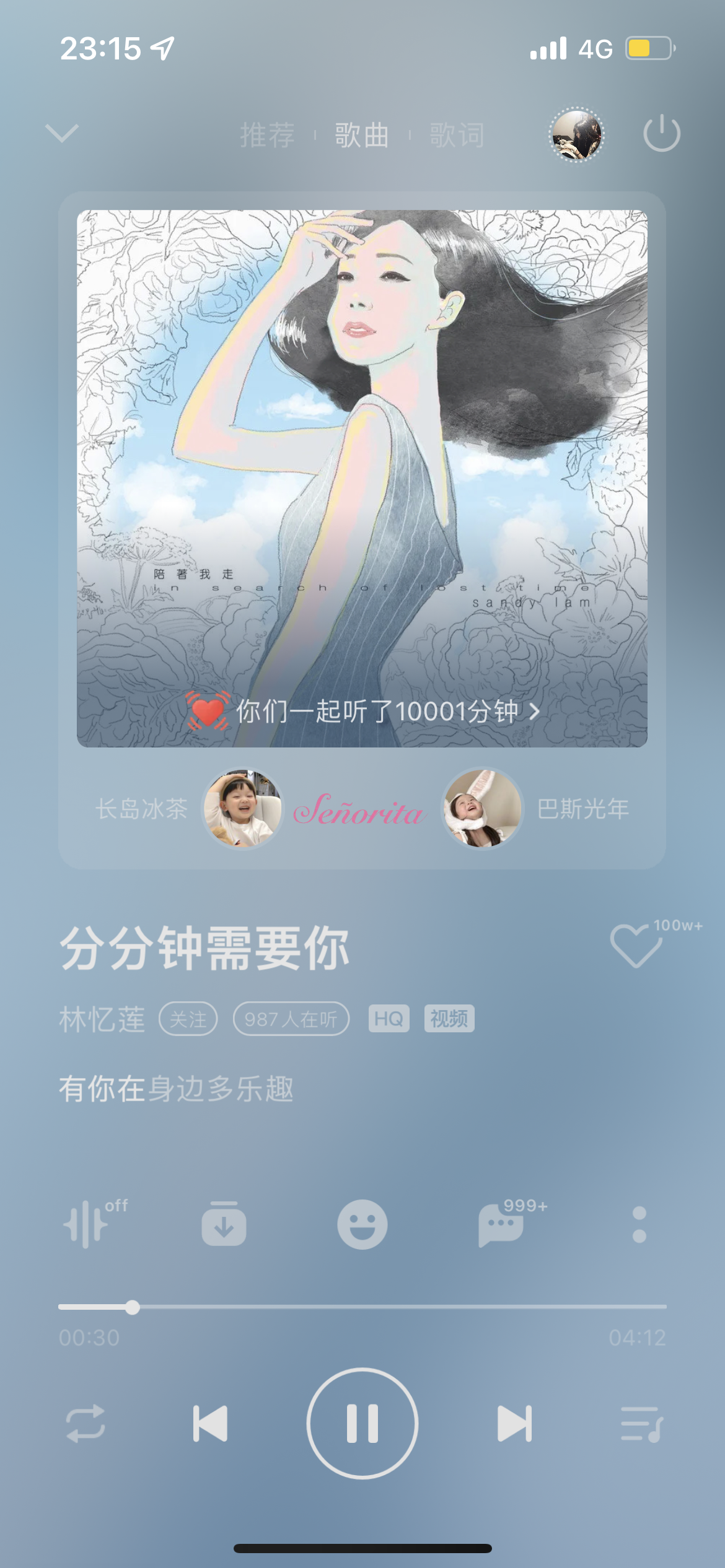Image resolution: width=725 pixels, height=1568 pixels.
Task: Open the three-dot more options menu
Action: tap(639, 1224)
